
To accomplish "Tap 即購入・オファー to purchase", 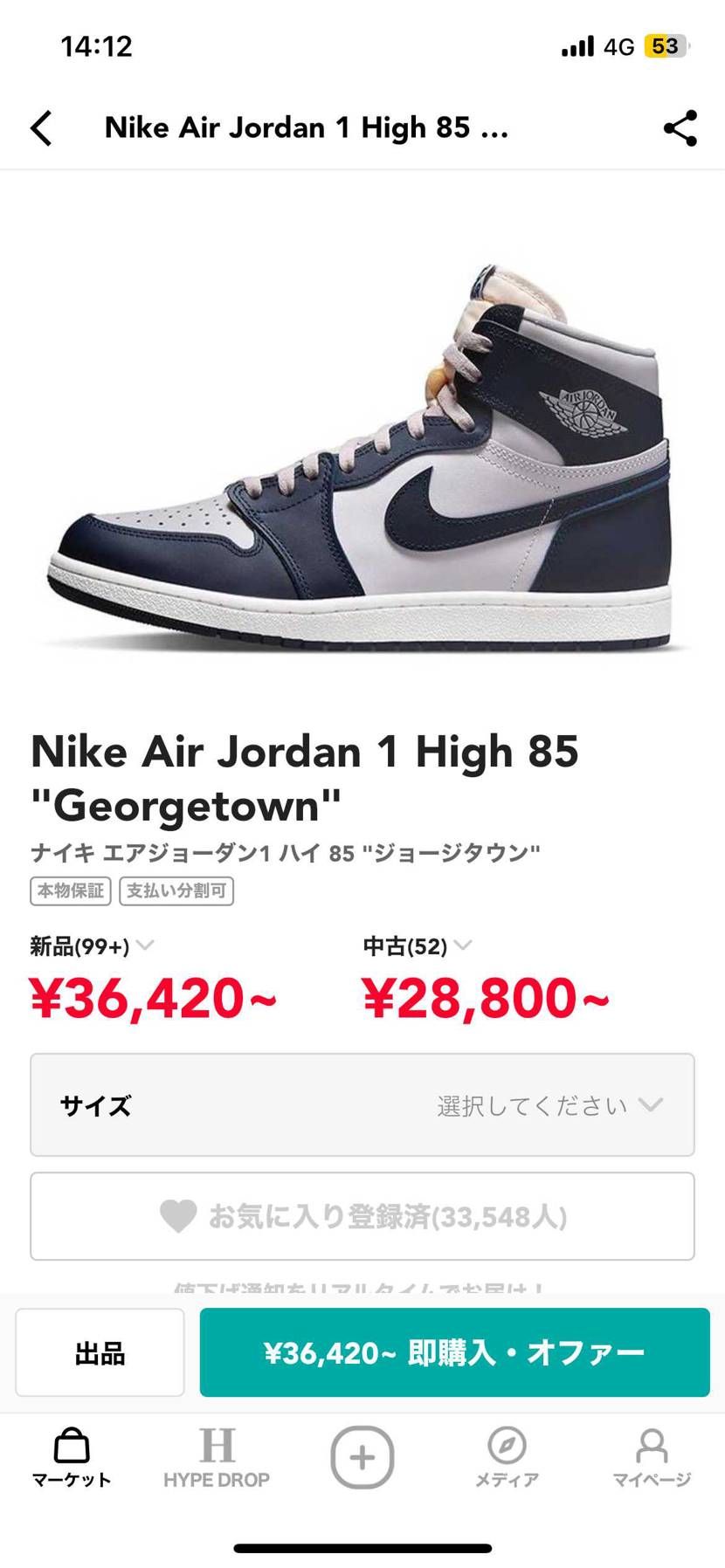I will (x=455, y=1351).
